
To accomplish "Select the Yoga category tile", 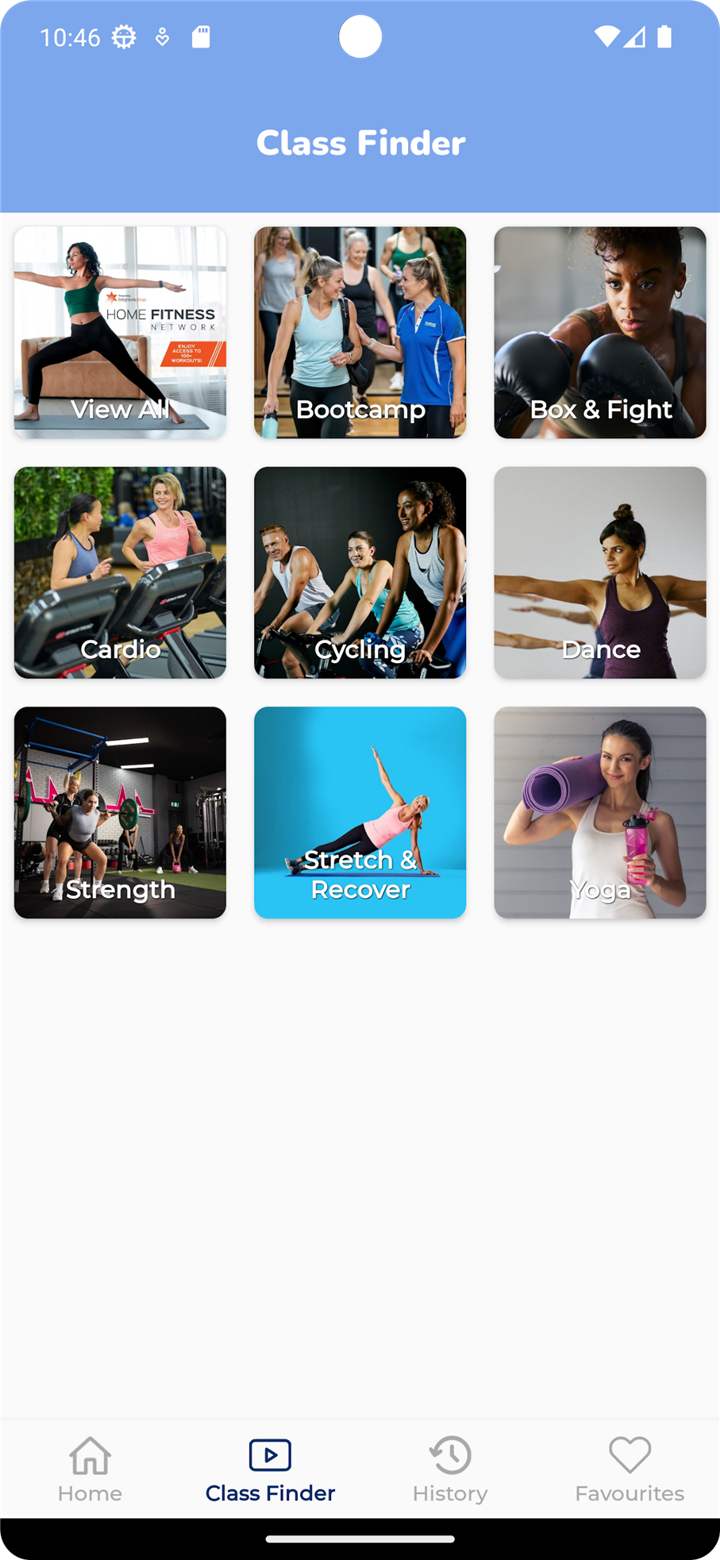I will pyautogui.click(x=600, y=812).
